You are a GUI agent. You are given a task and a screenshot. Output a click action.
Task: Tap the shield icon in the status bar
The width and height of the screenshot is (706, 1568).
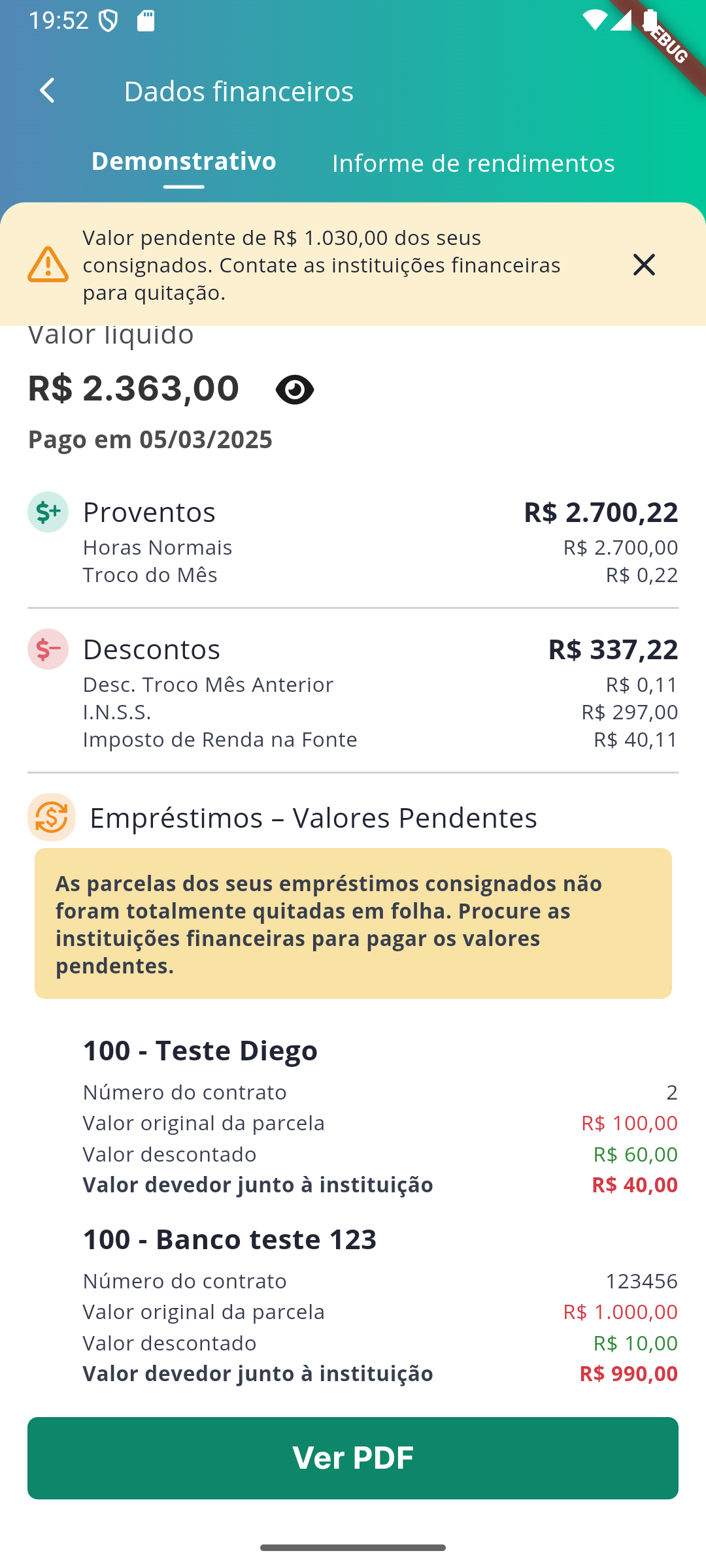107,20
